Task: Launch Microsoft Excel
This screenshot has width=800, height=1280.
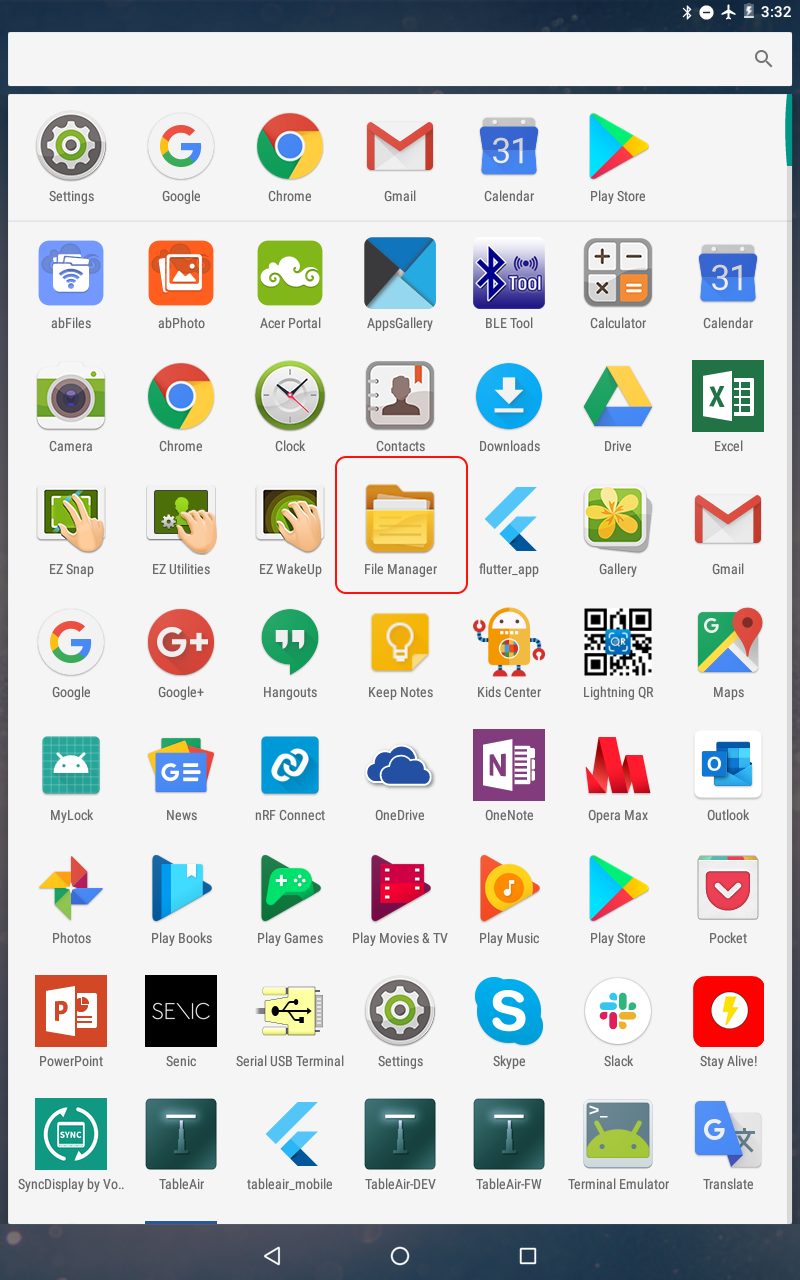Action: (728, 397)
